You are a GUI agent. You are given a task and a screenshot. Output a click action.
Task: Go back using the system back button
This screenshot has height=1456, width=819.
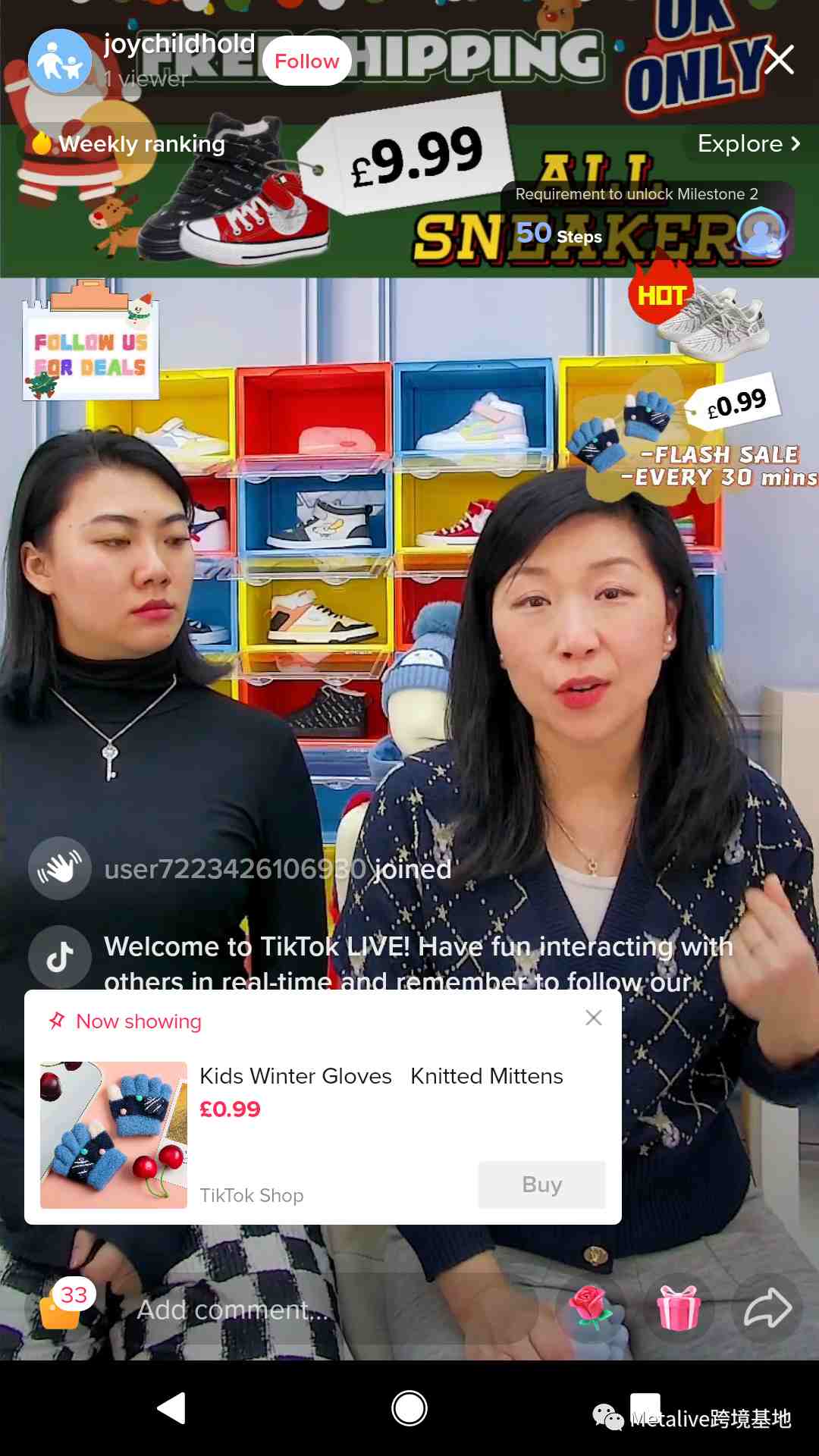[171, 1408]
